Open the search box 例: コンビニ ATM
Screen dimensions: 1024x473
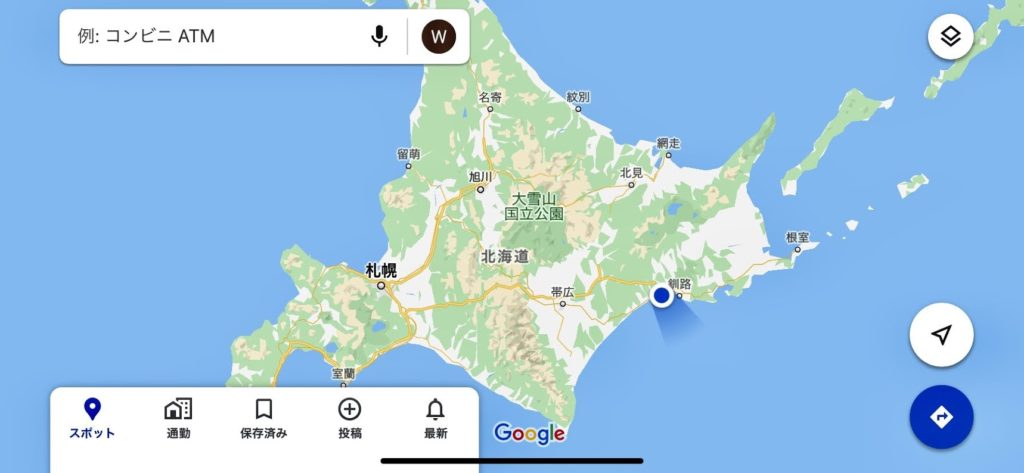click(215, 37)
